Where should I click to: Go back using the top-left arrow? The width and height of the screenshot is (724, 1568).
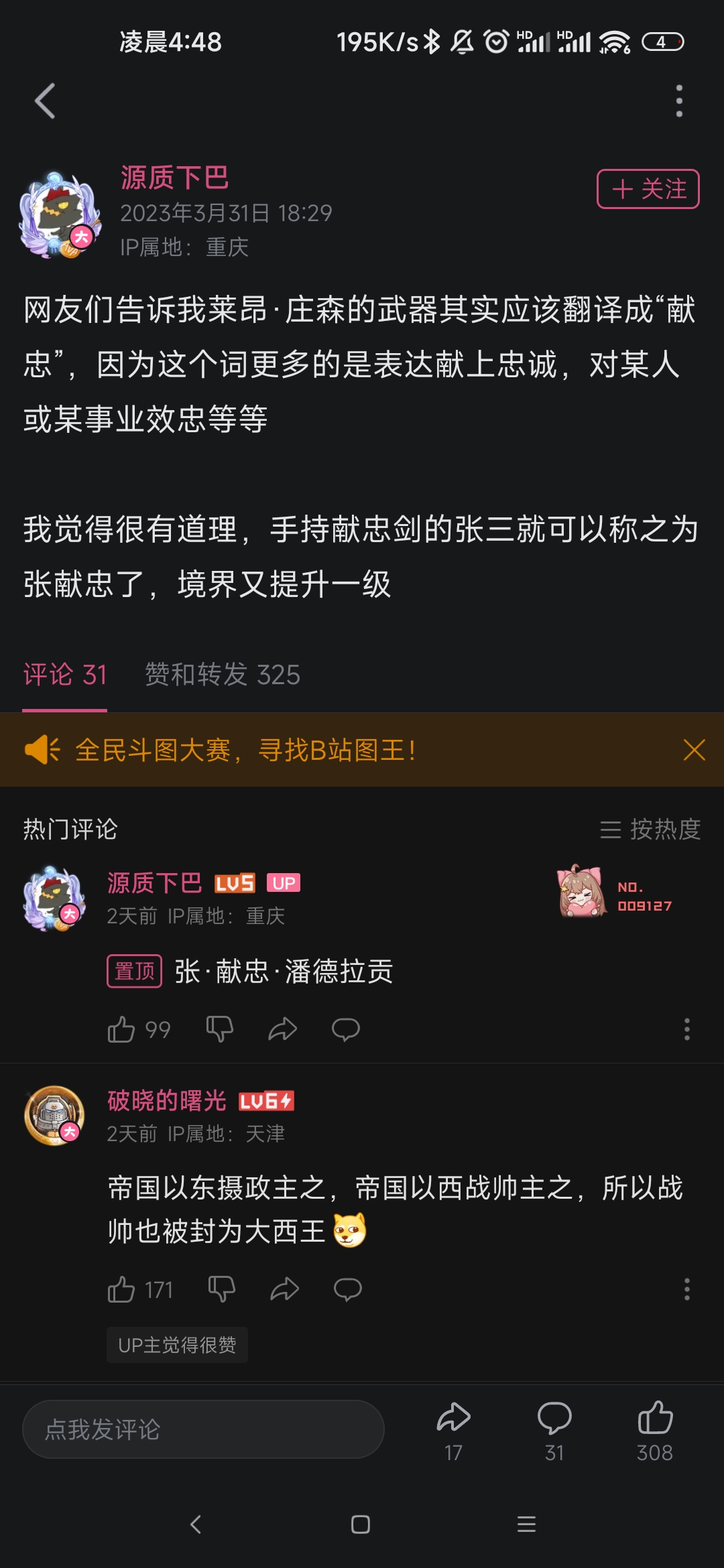pos(45,101)
